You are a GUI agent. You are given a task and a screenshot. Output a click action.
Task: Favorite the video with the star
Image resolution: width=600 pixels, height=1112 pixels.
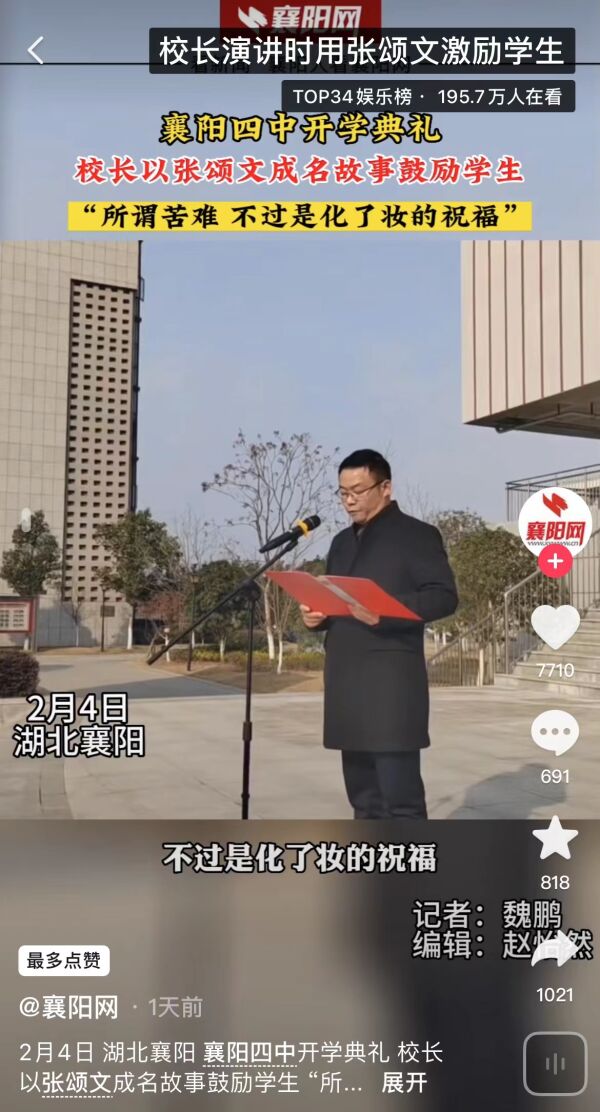coord(554,838)
